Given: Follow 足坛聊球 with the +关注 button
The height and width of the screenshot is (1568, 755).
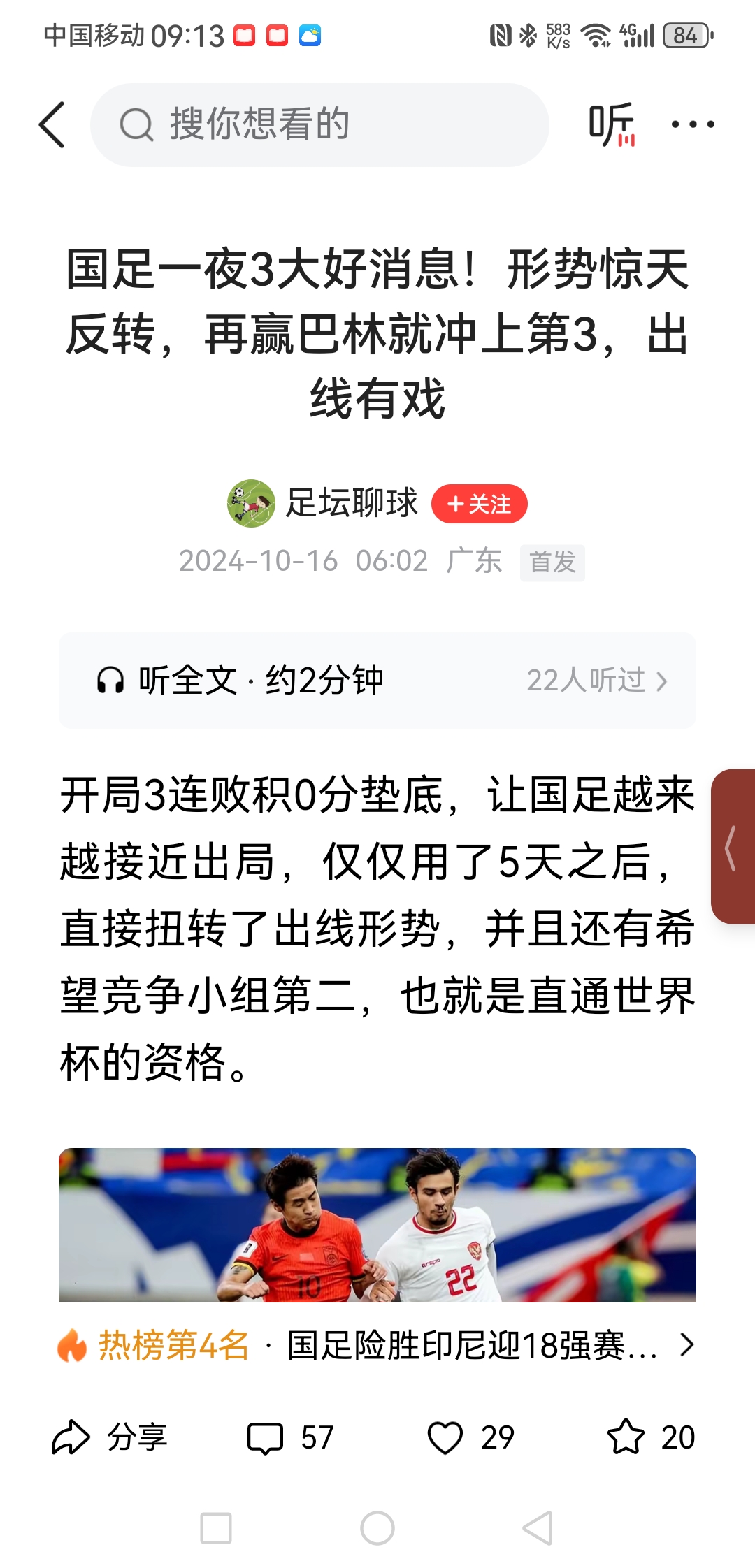Looking at the screenshot, I should tap(479, 504).
